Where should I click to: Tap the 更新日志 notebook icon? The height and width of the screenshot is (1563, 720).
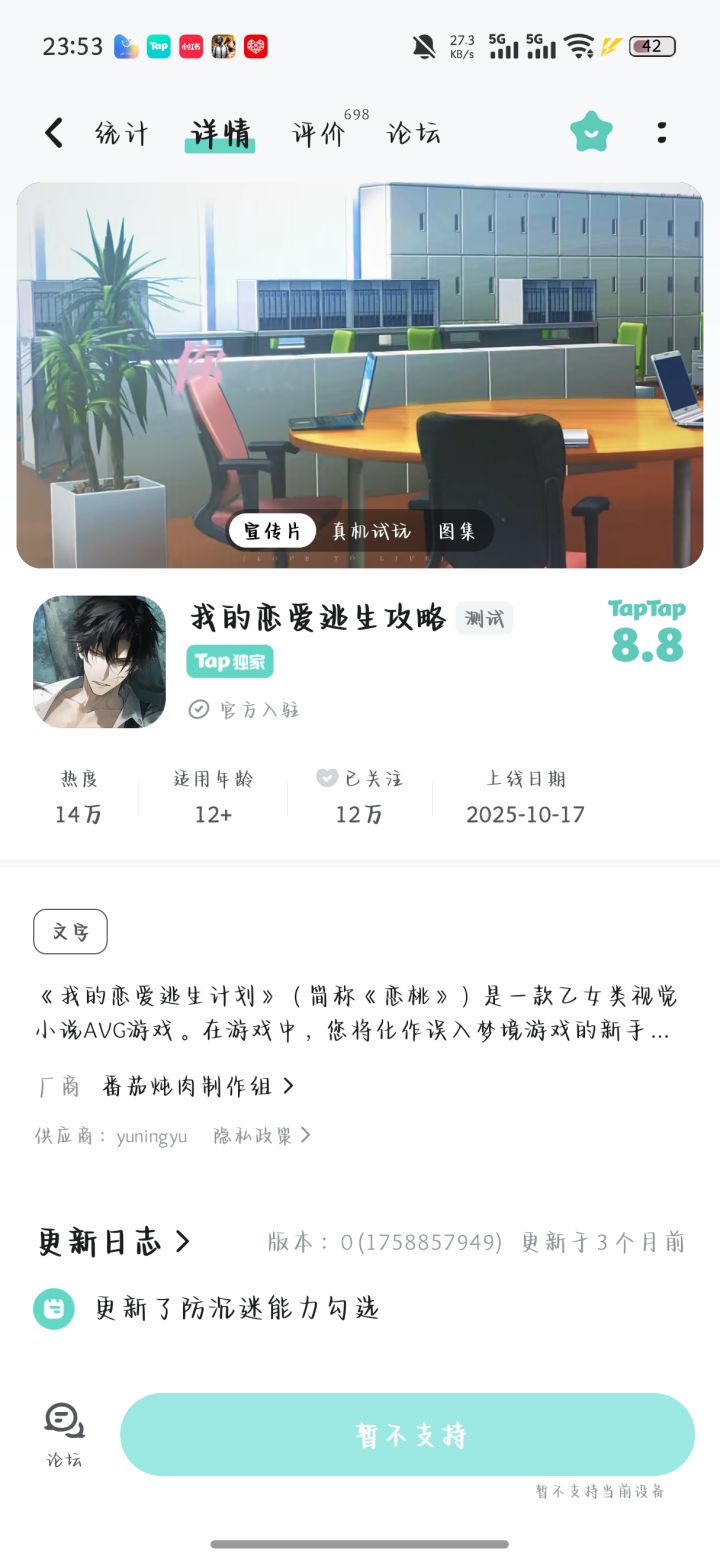[55, 1307]
